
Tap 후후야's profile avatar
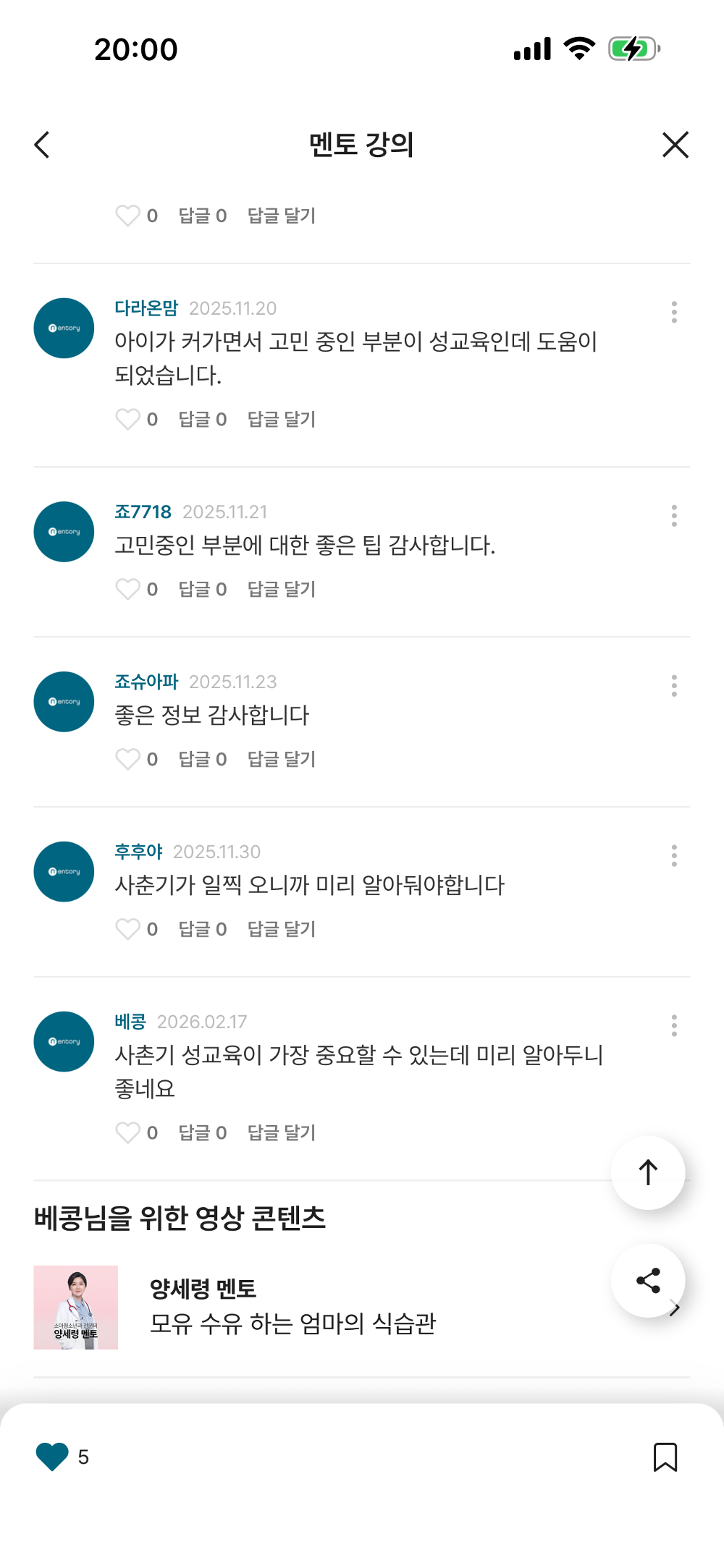tap(63, 871)
